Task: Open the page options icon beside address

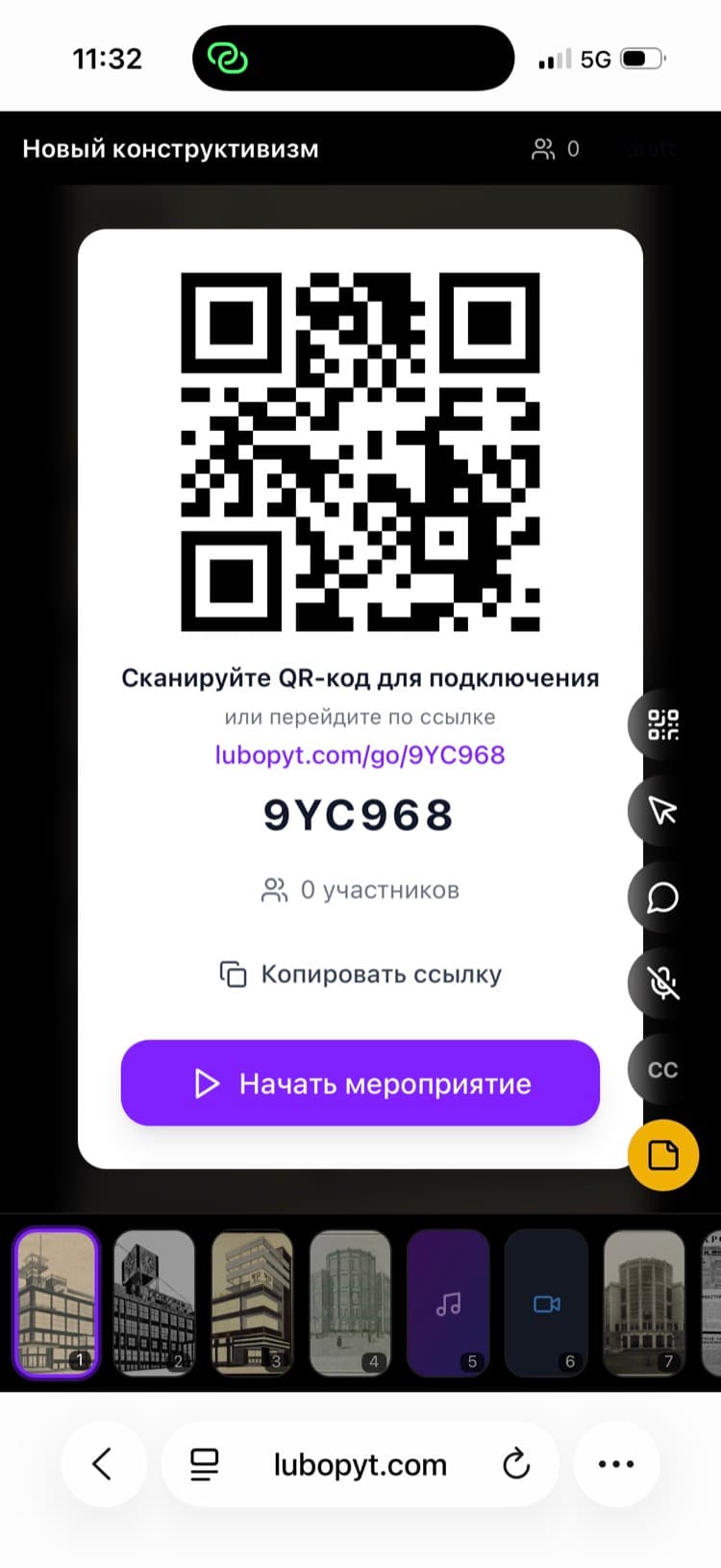Action: (204, 1464)
